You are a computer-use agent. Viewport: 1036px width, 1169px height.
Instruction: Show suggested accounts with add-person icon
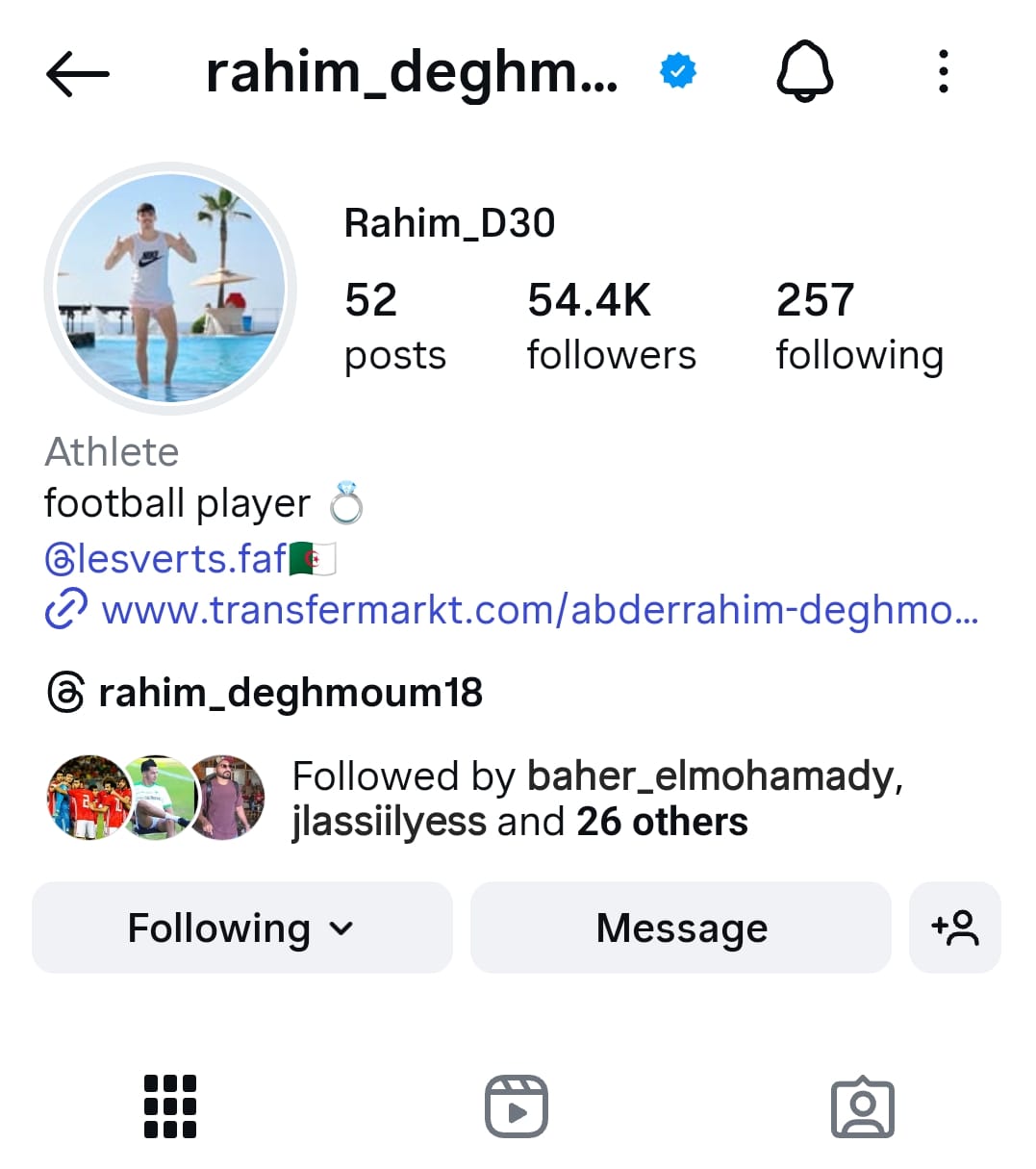954,928
